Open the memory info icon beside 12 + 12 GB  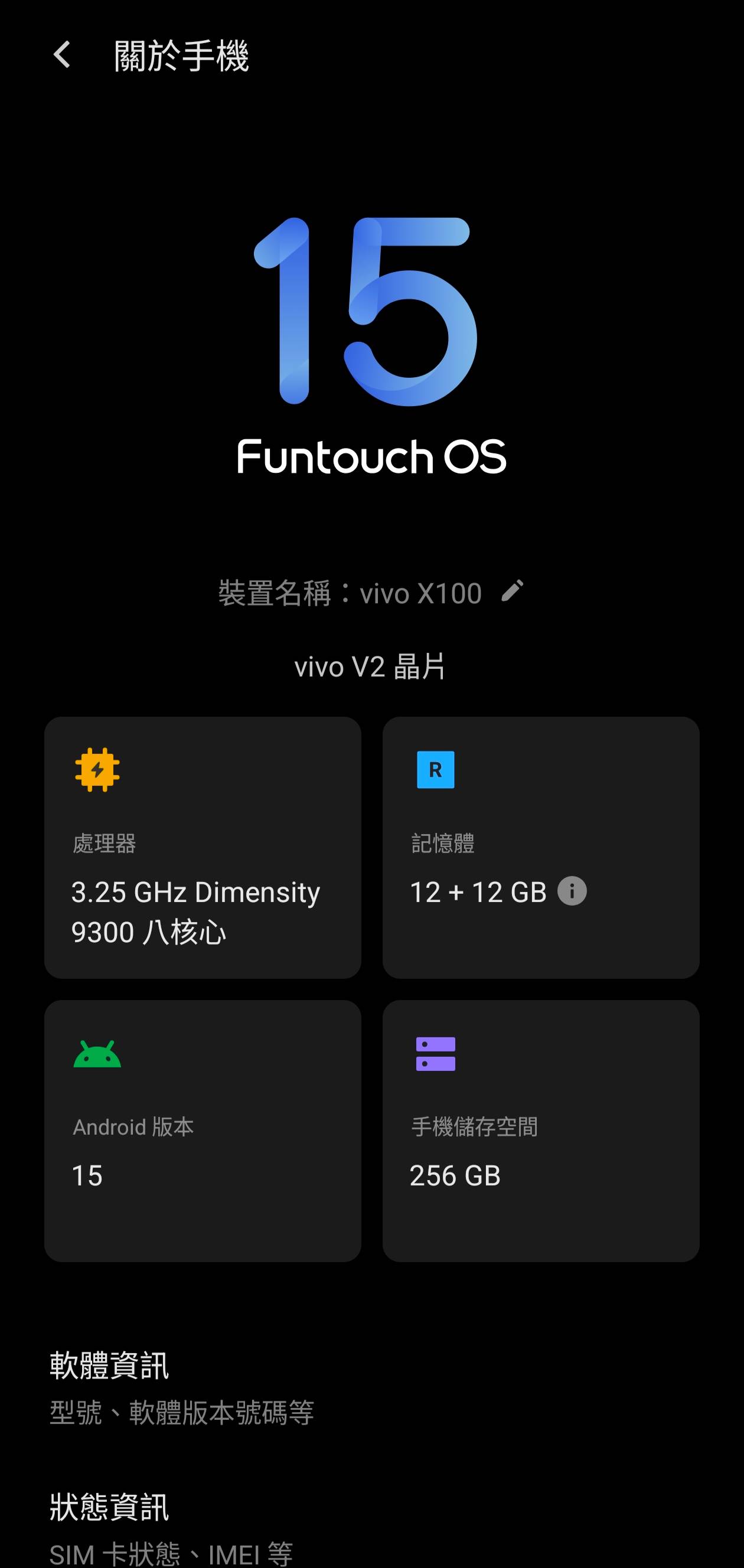click(572, 891)
